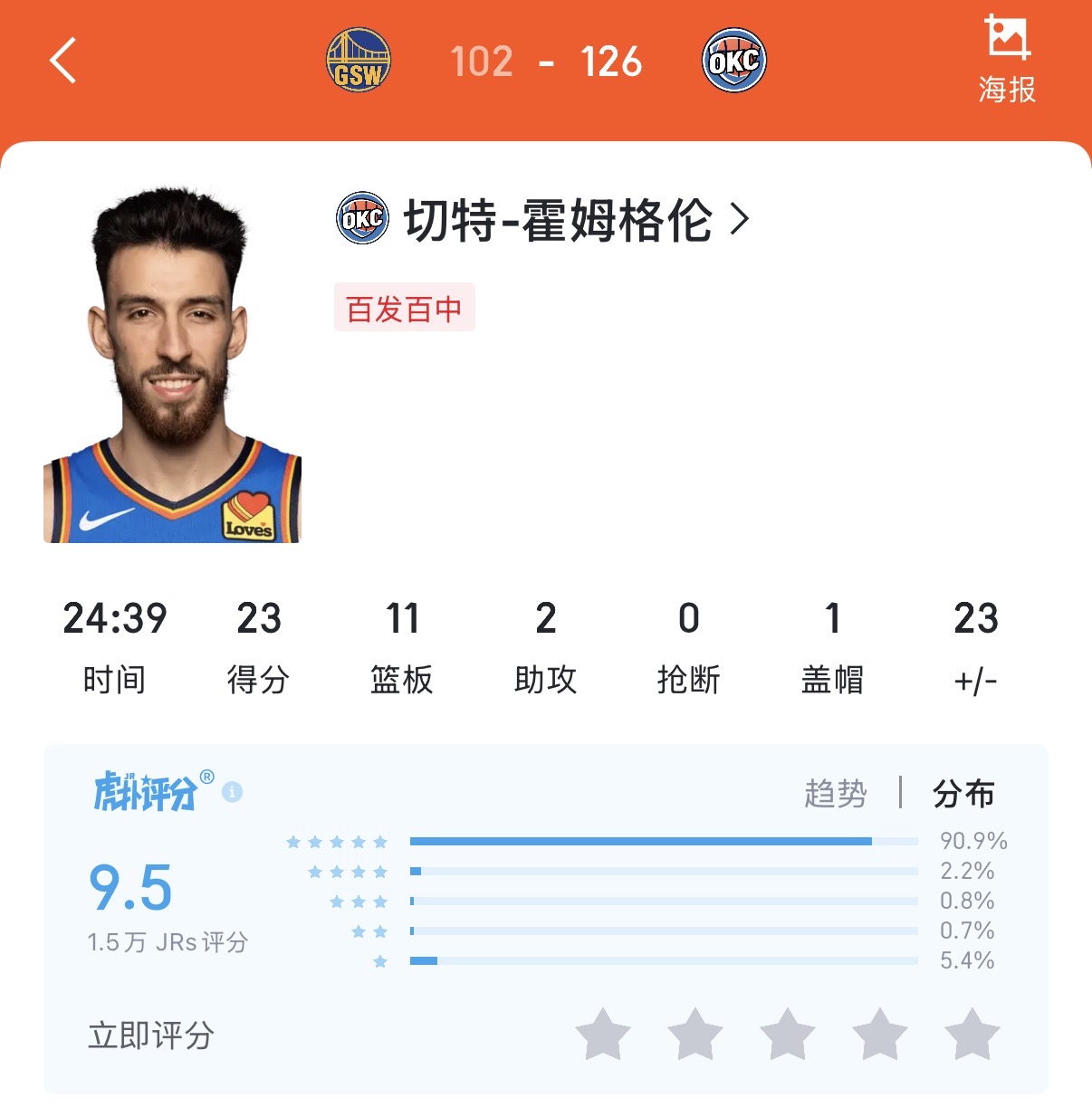The height and width of the screenshot is (1107, 1092).
Task: Open the 海报 poster share option
Action: 1007,61
